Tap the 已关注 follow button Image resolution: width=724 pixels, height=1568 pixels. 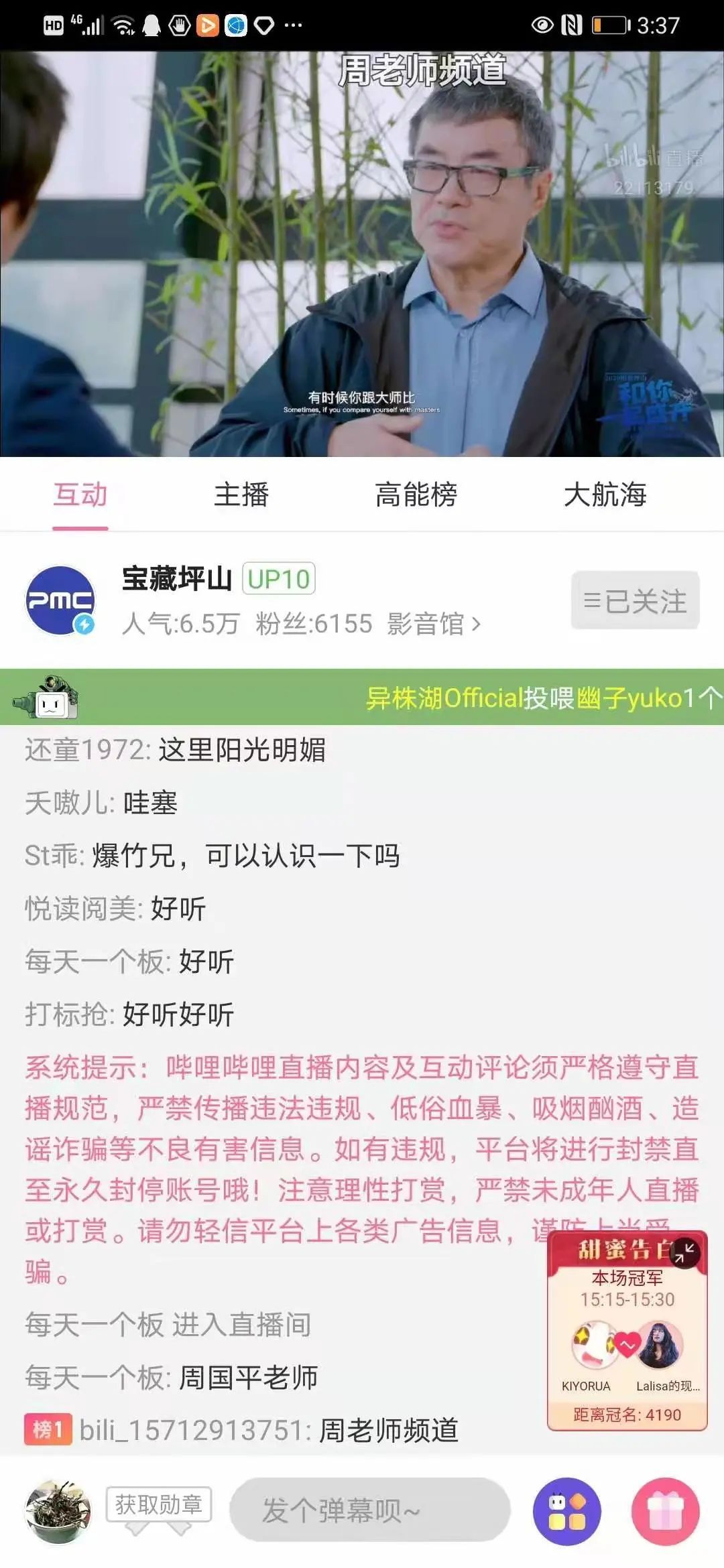point(635,600)
